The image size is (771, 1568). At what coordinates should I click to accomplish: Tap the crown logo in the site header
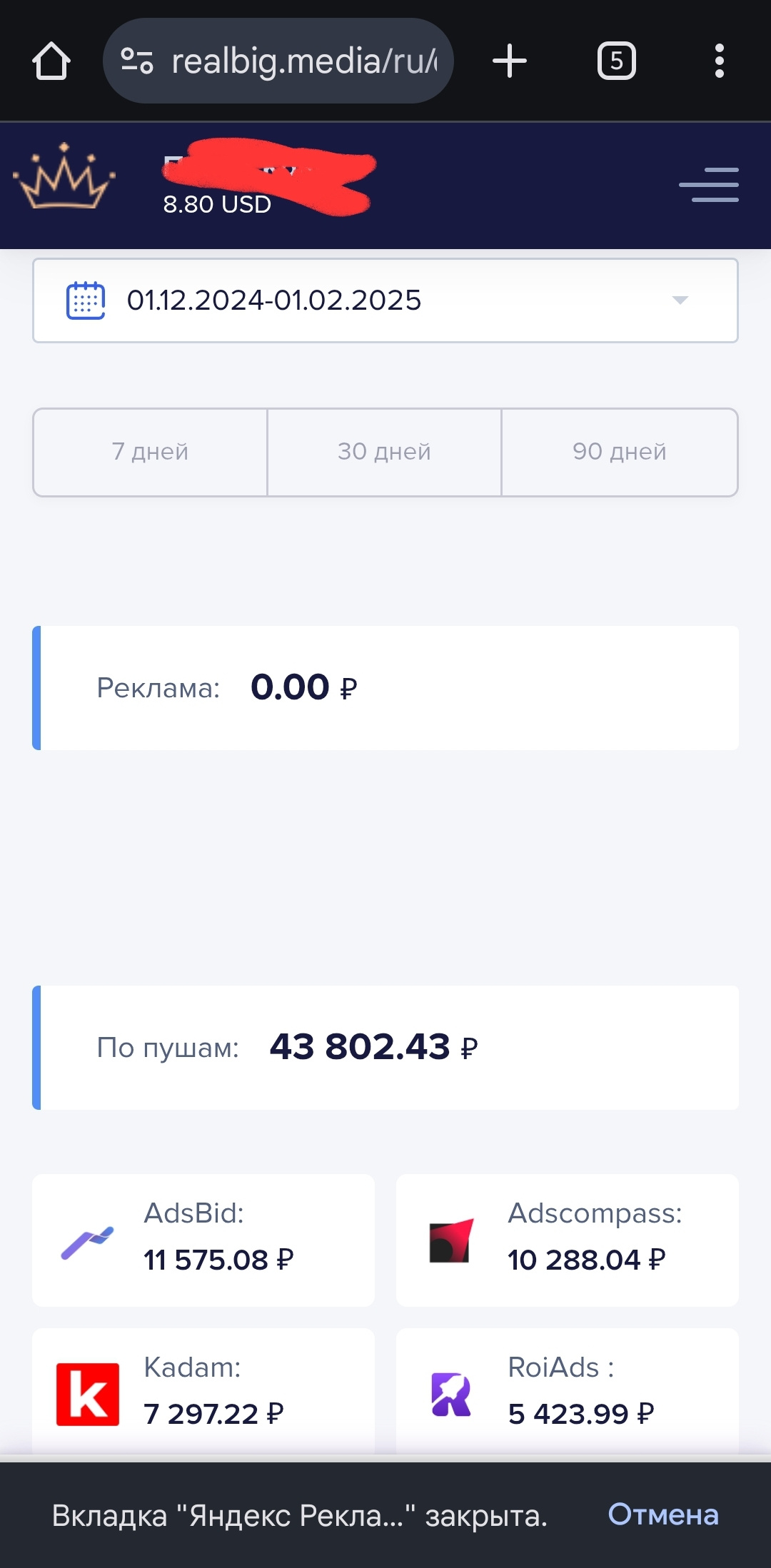[64, 177]
